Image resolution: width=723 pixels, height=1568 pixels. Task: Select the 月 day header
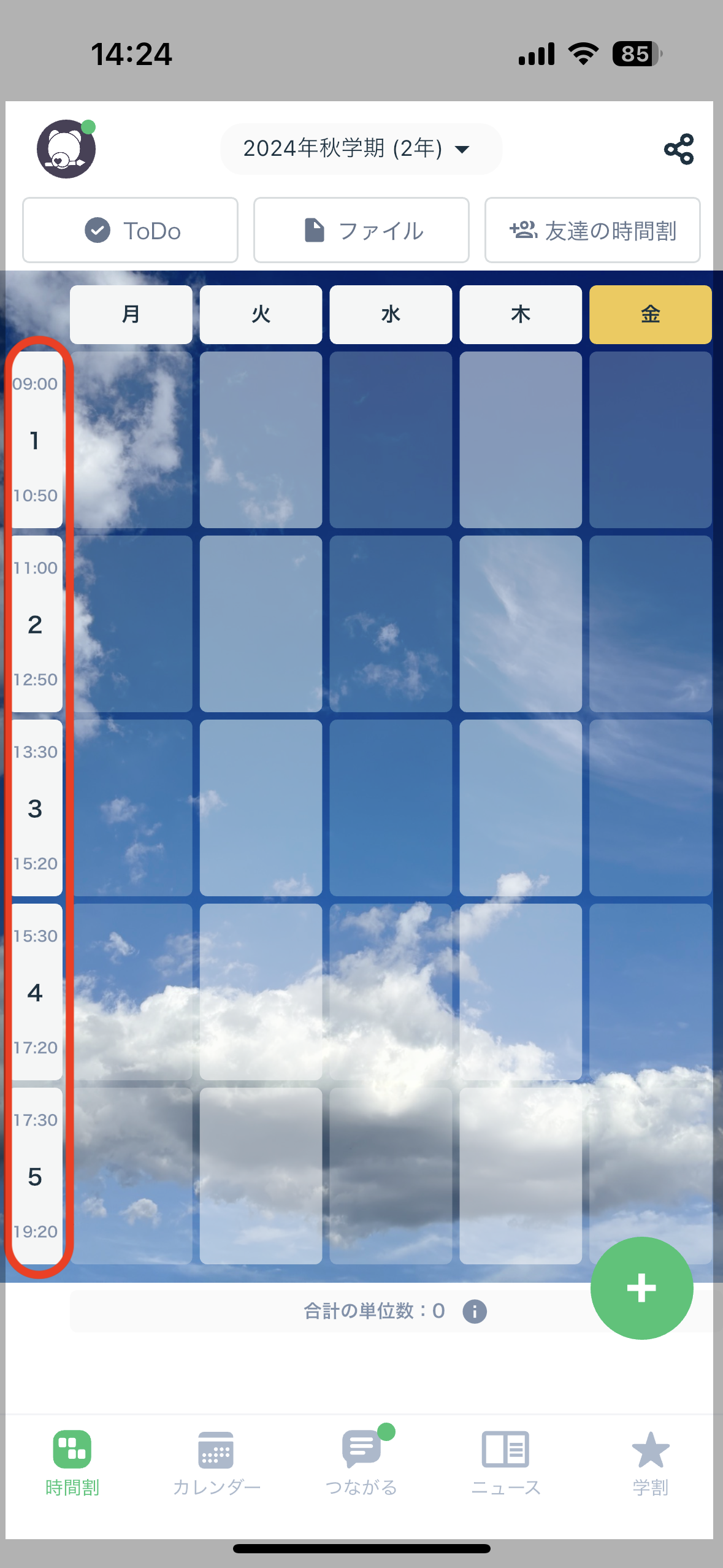[x=131, y=315]
